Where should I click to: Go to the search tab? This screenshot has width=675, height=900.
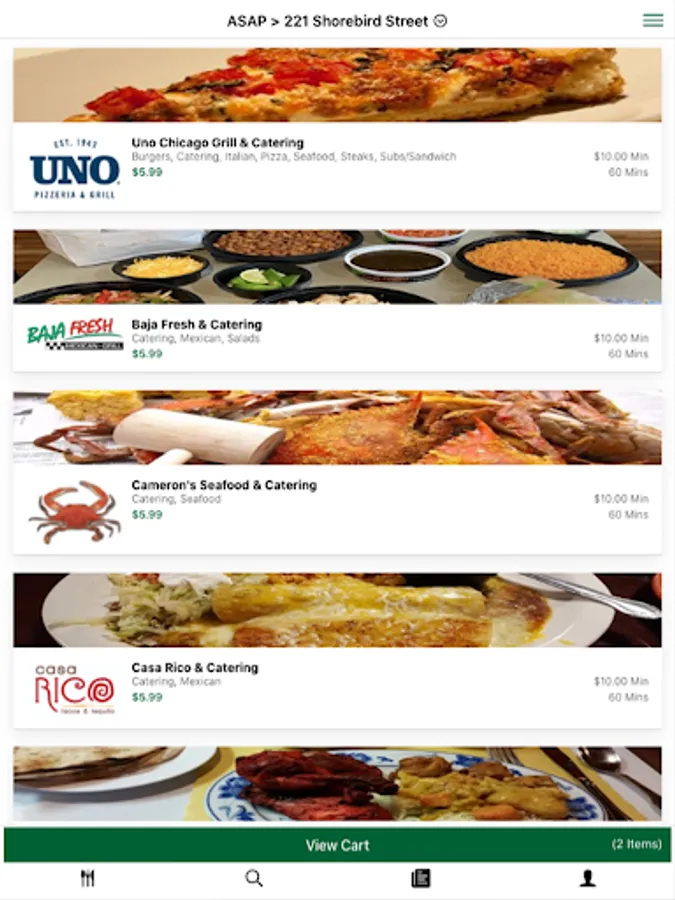pyautogui.click(x=254, y=878)
